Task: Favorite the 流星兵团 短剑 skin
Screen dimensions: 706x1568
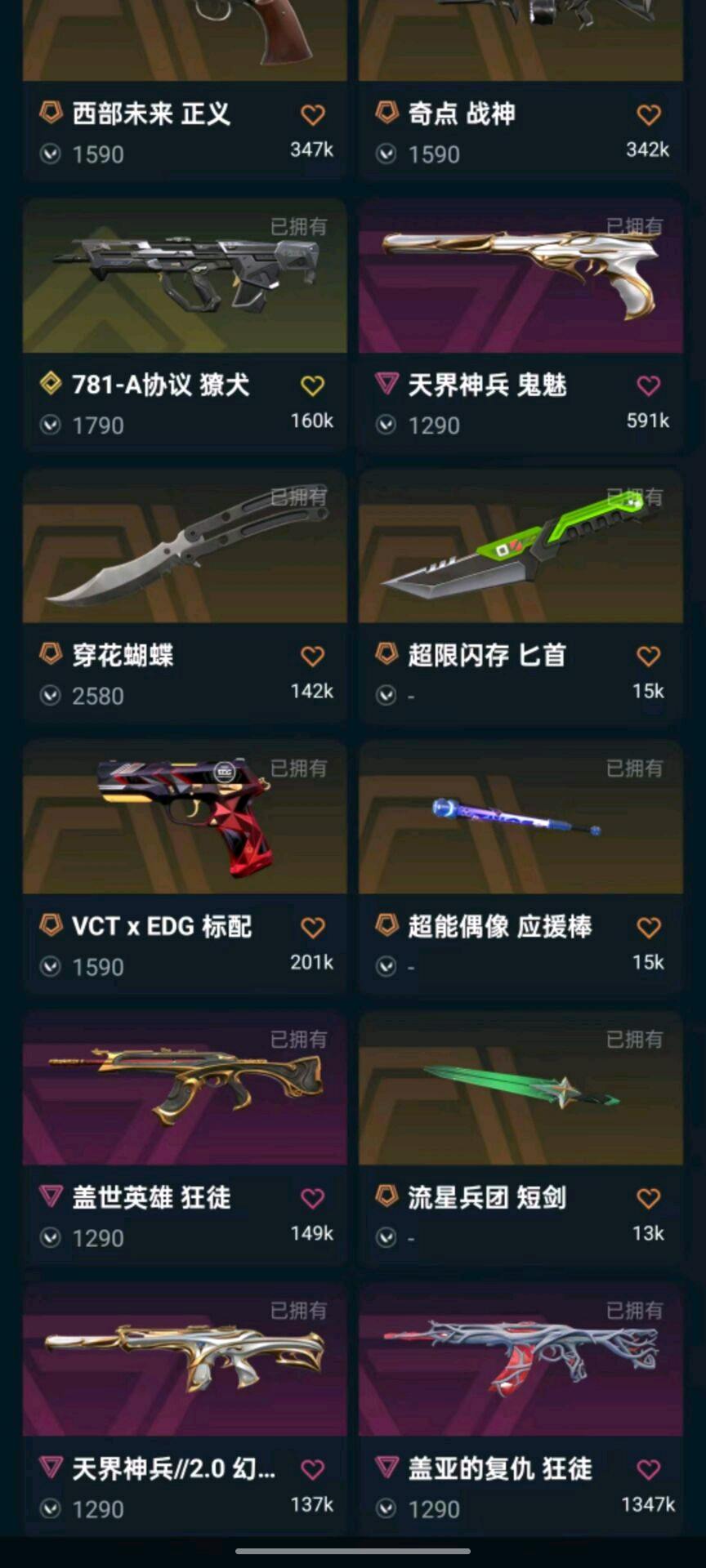Action: pyautogui.click(x=649, y=1199)
